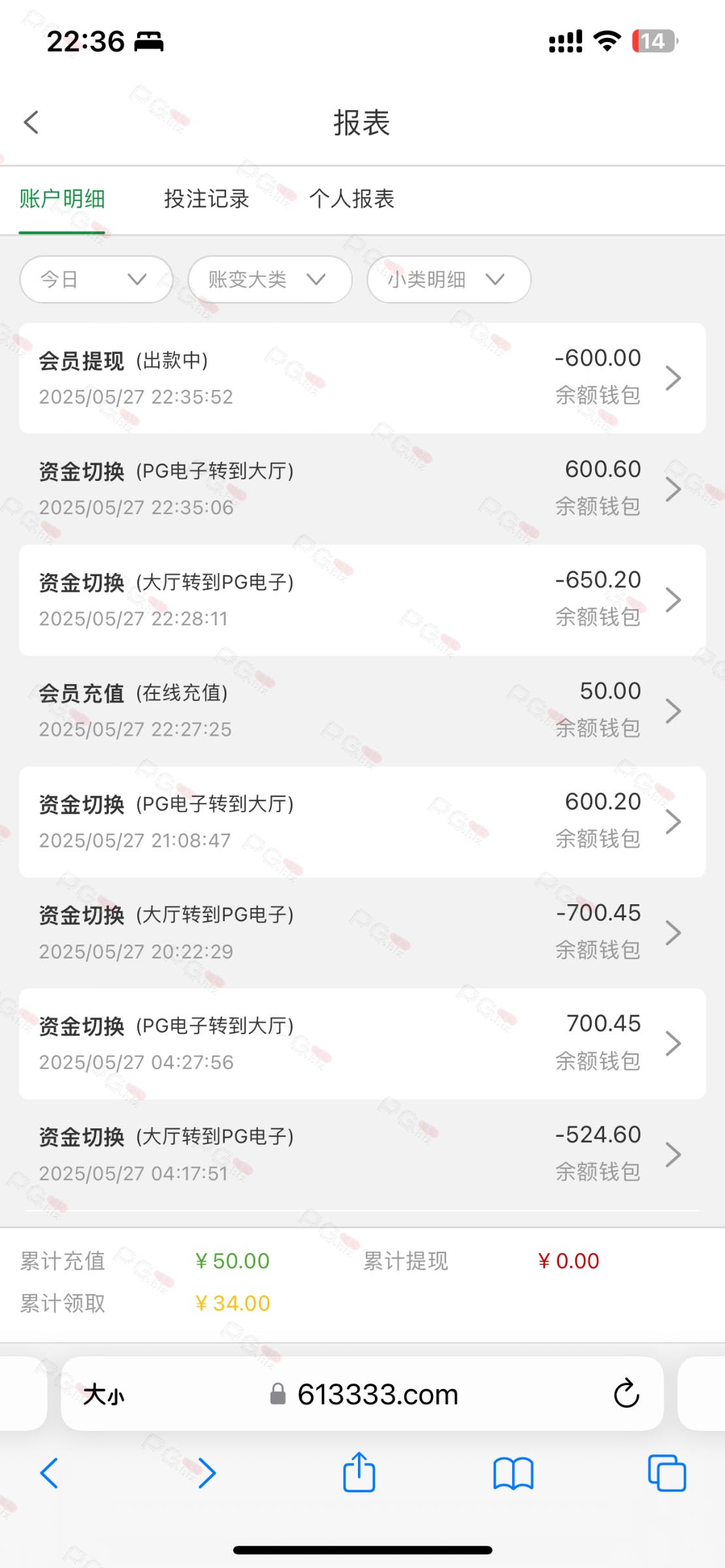
Task: Open Safari's 大小 page settings
Action: tap(103, 1395)
